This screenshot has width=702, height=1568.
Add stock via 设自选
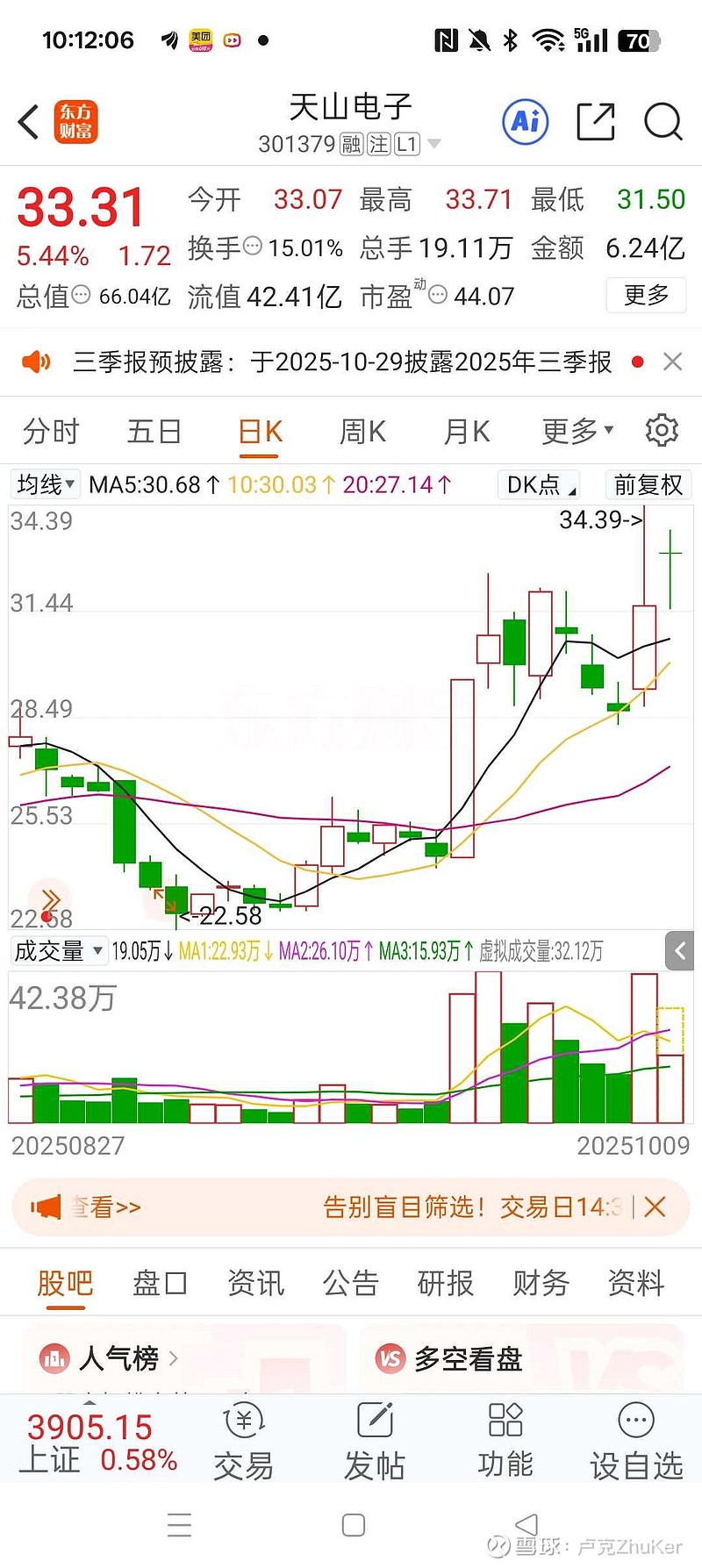point(636,1443)
